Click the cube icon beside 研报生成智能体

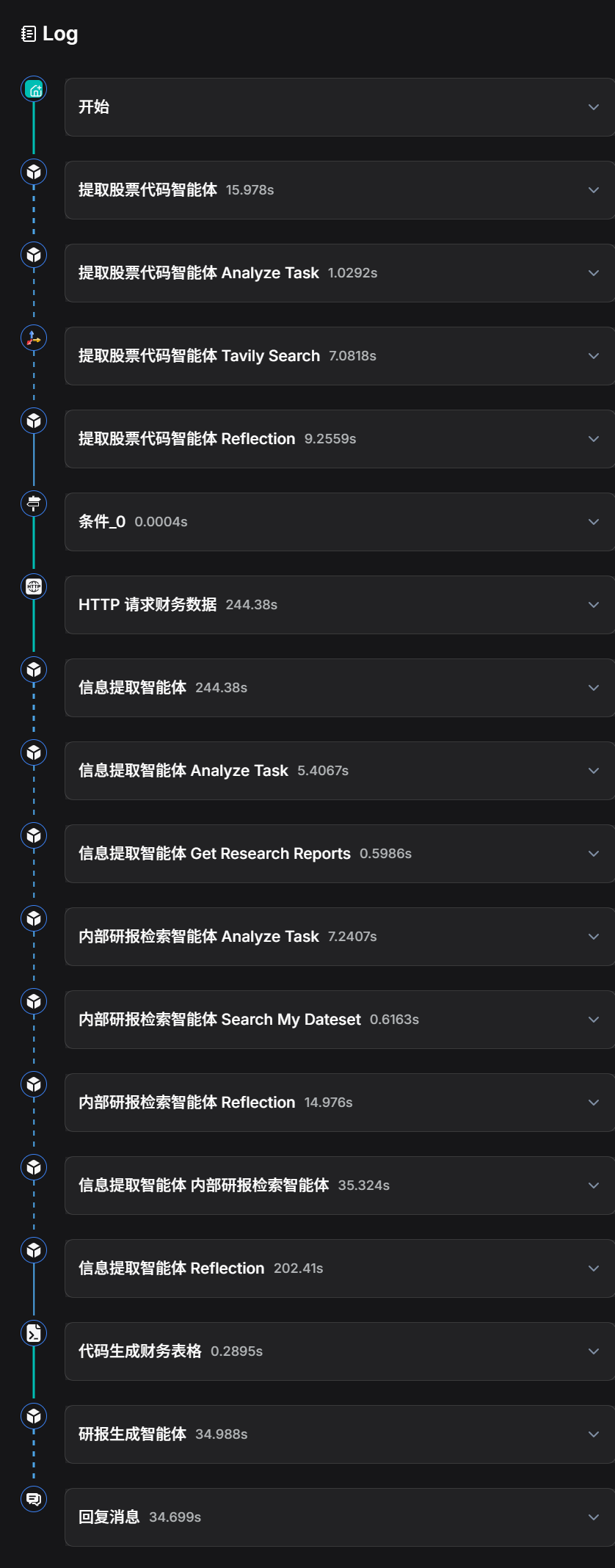[x=33, y=1415]
